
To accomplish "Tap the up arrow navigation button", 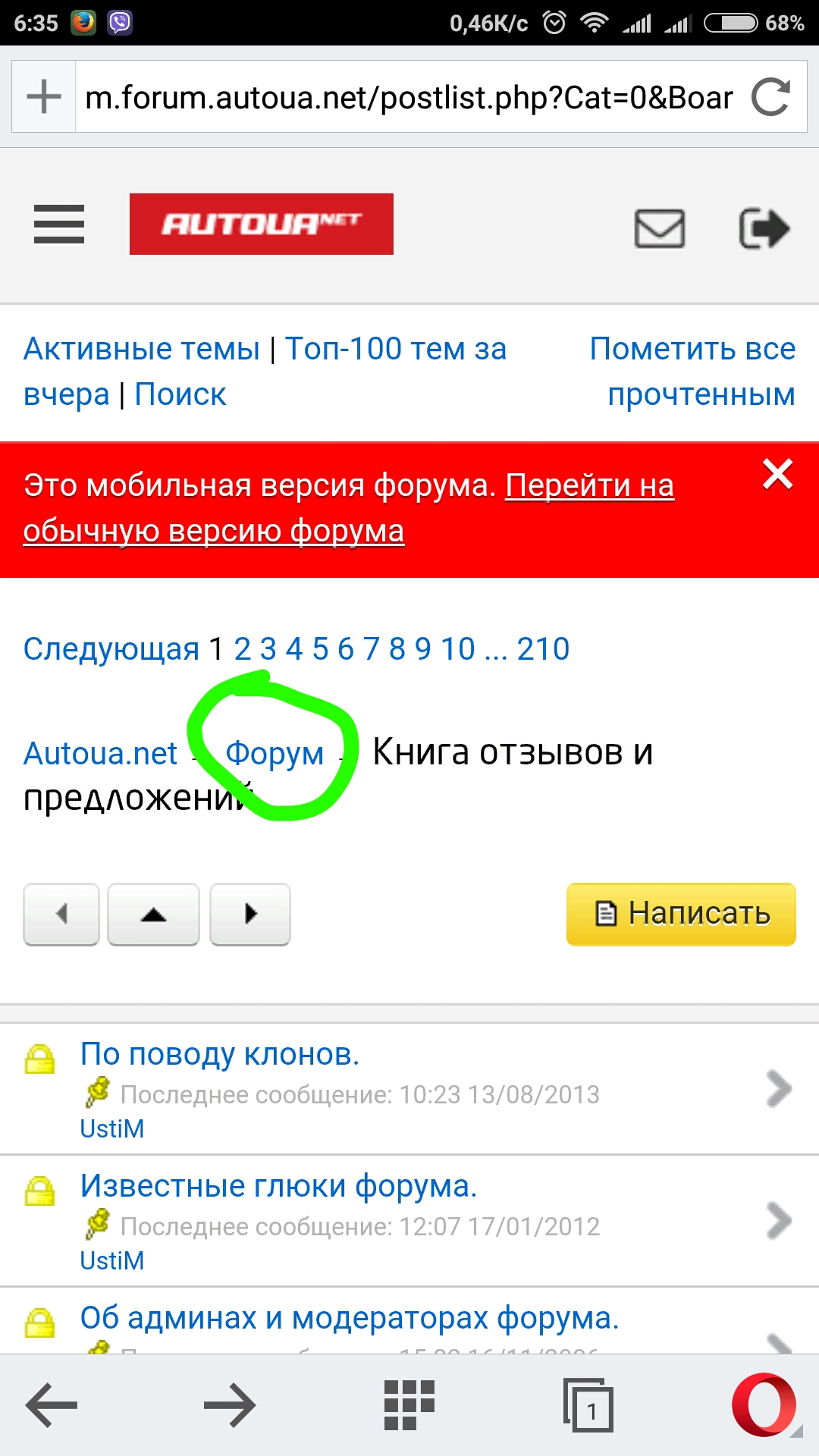I will point(153,914).
